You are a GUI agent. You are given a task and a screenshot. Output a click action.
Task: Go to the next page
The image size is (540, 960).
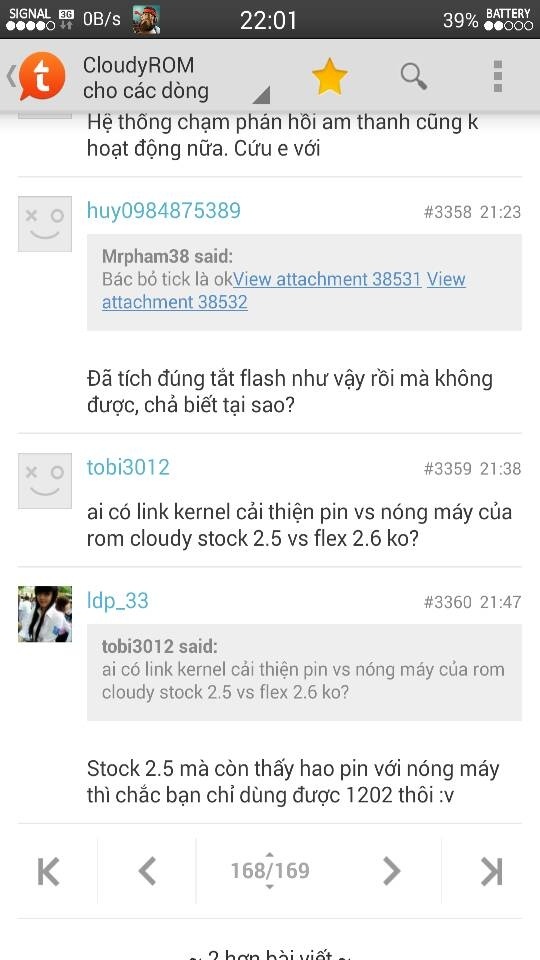click(x=392, y=871)
